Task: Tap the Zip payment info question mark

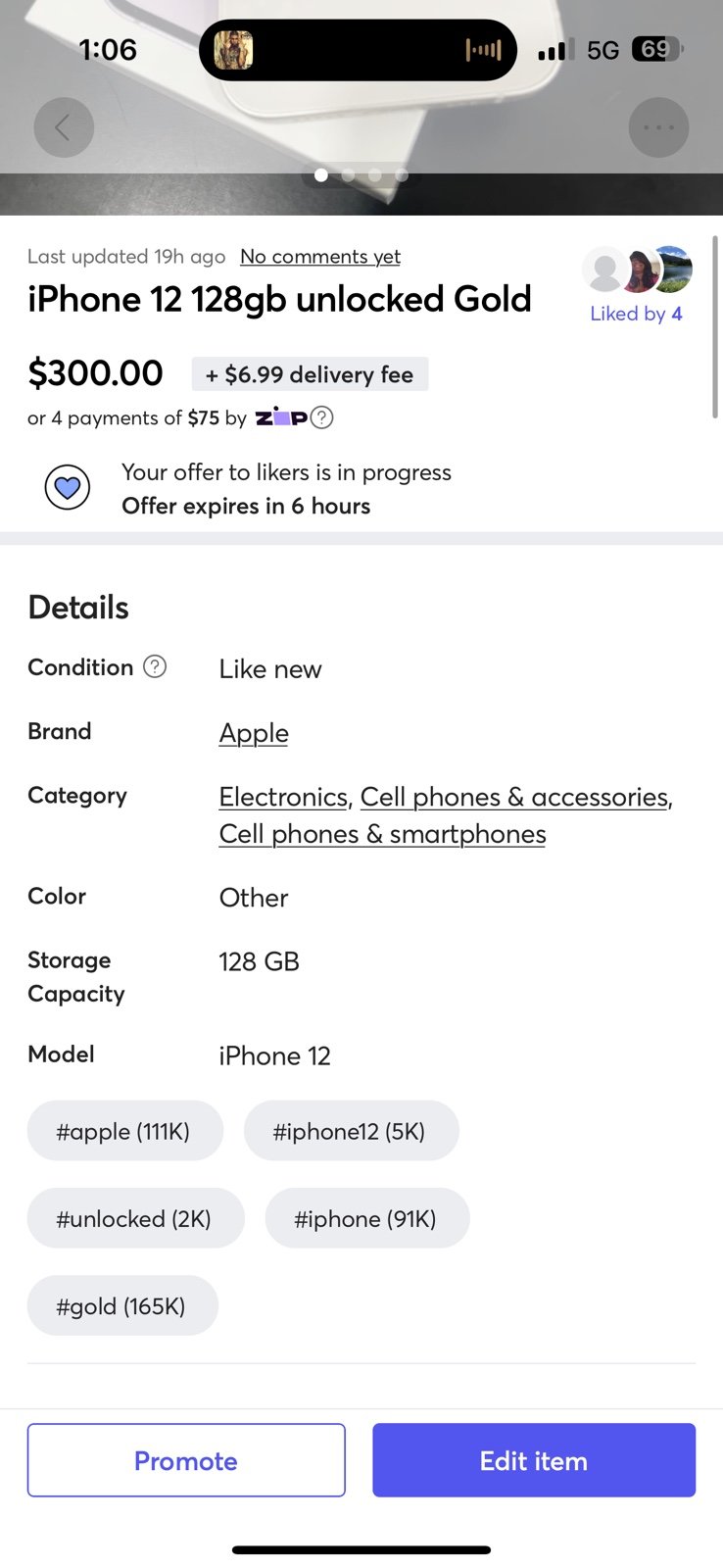Action: point(322,417)
